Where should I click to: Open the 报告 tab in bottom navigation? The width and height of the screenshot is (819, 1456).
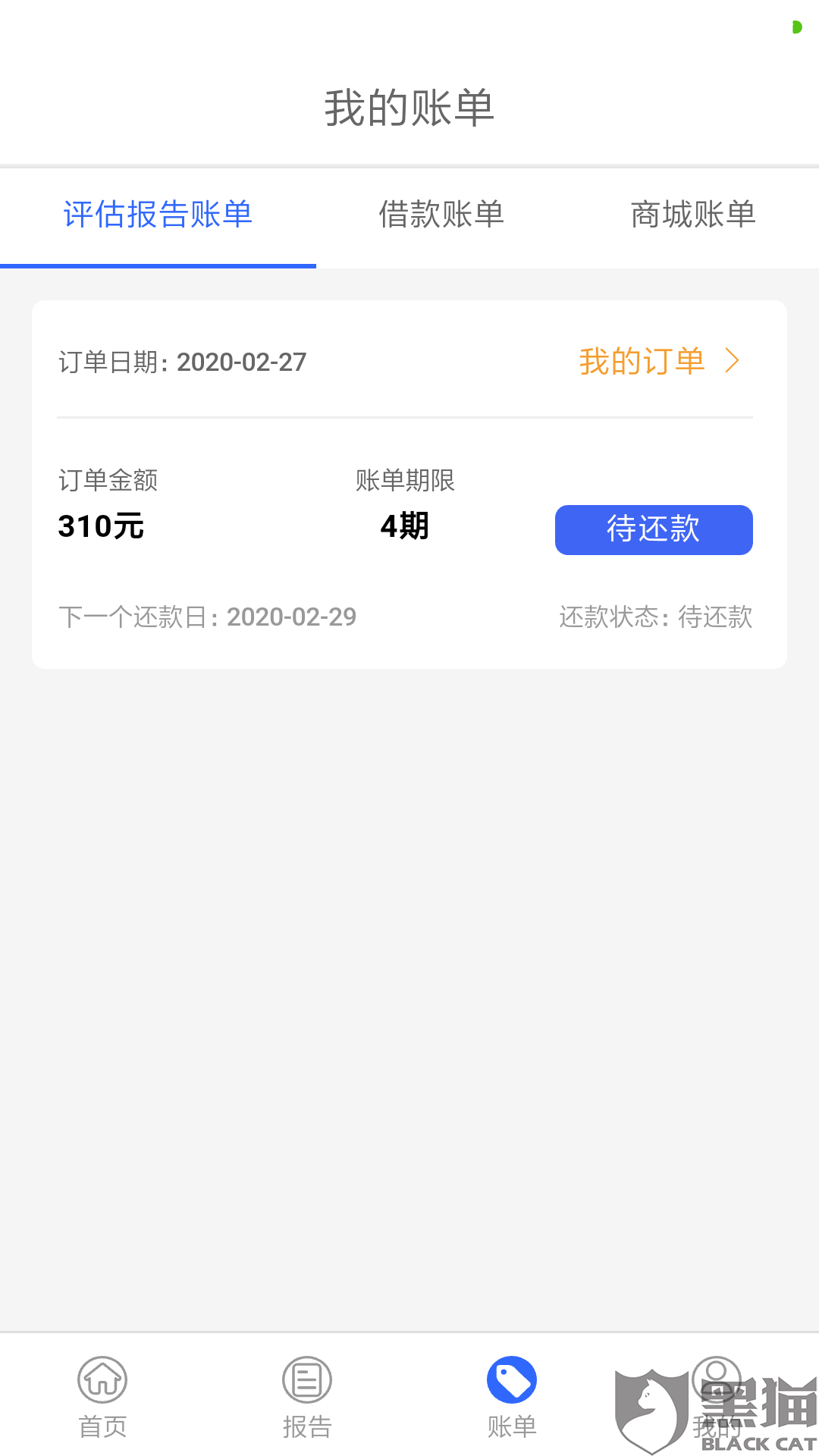coord(307,1397)
